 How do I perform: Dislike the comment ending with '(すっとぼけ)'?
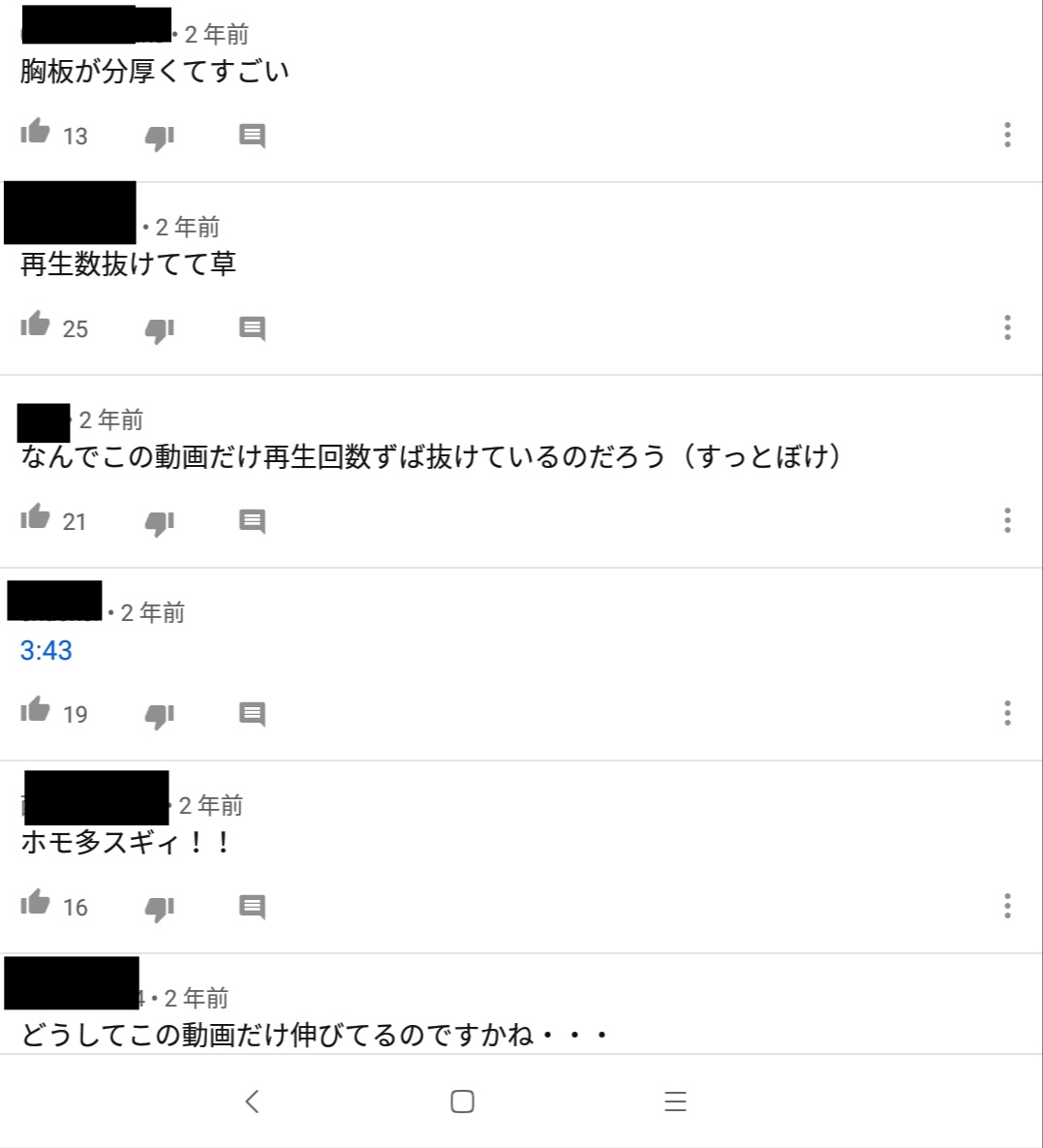coord(159,522)
